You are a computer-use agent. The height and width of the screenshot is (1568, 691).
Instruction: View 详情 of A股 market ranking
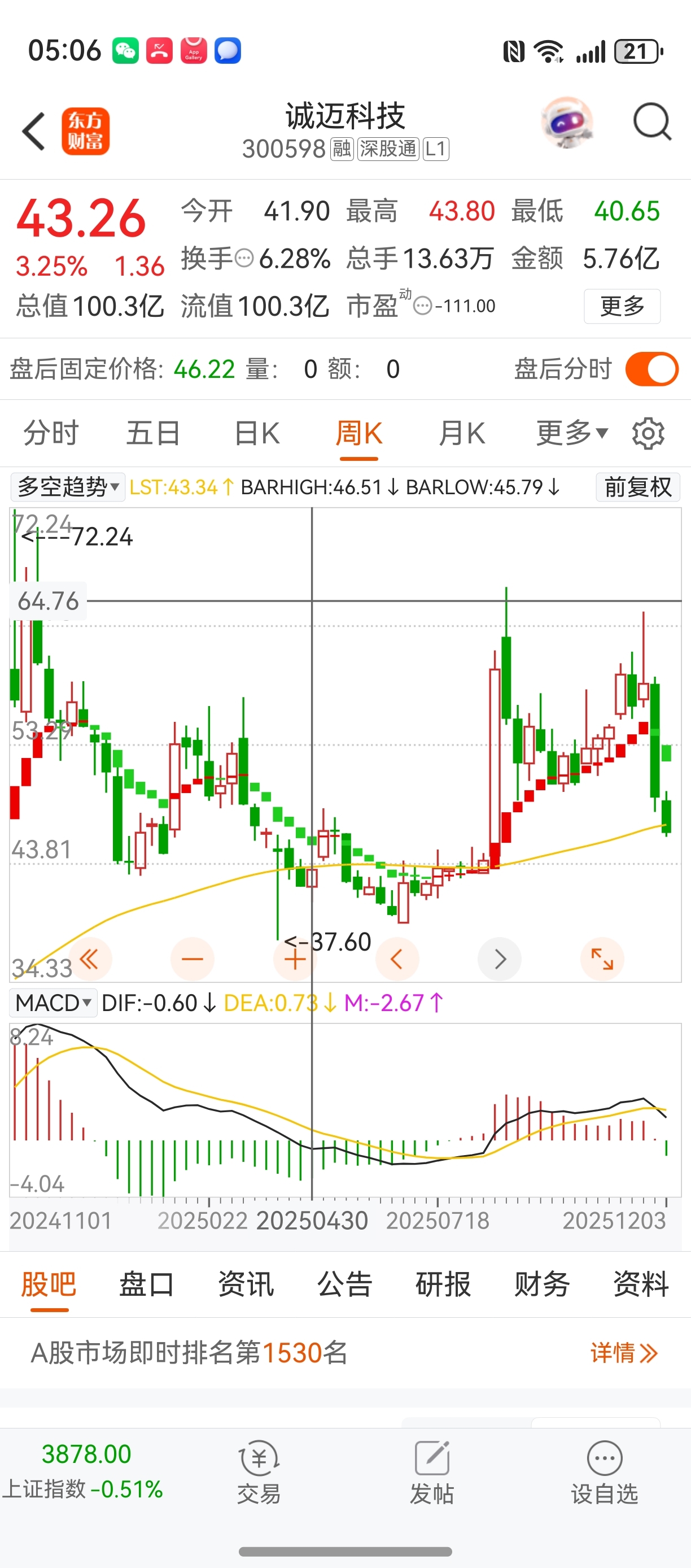[x=623, y=1353]
